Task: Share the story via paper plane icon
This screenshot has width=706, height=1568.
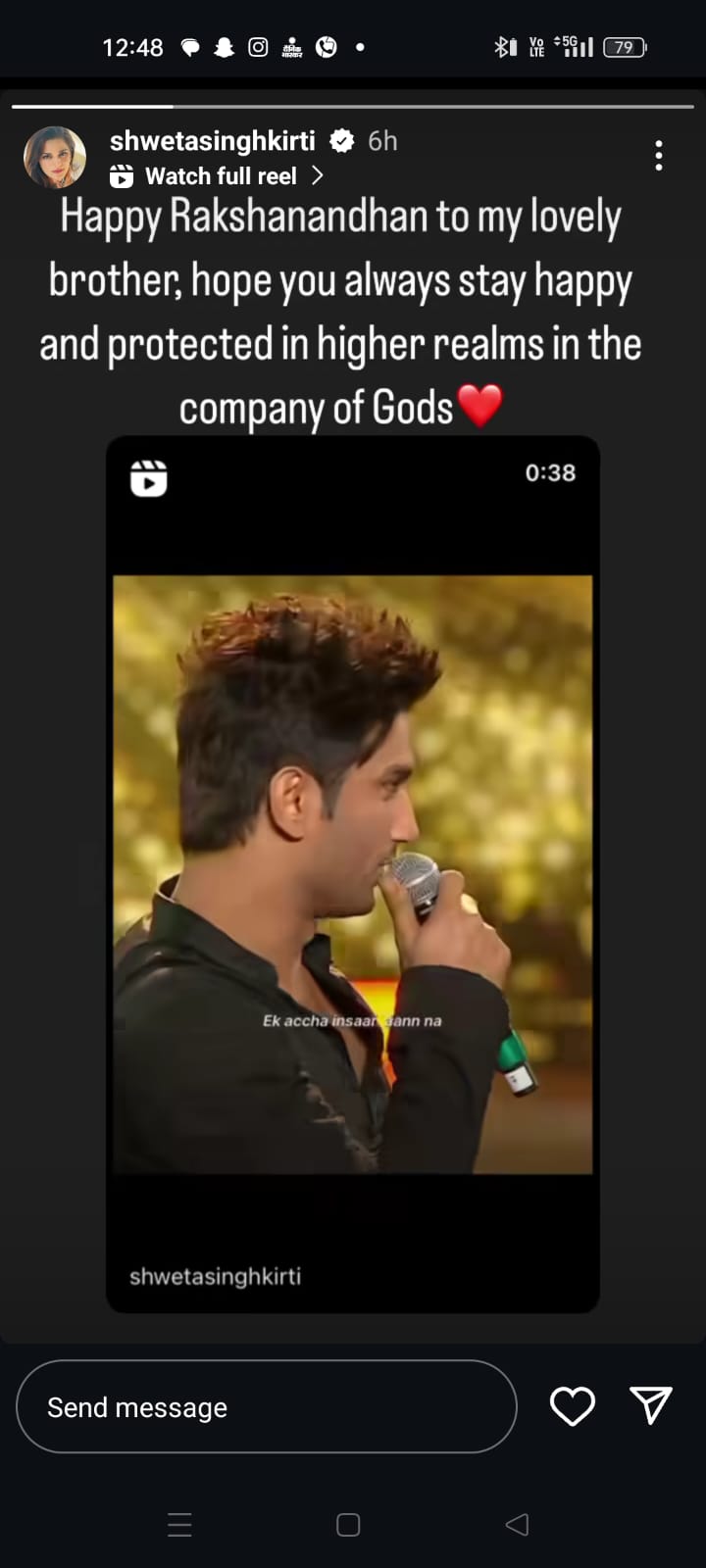Action: point(650,1405)
